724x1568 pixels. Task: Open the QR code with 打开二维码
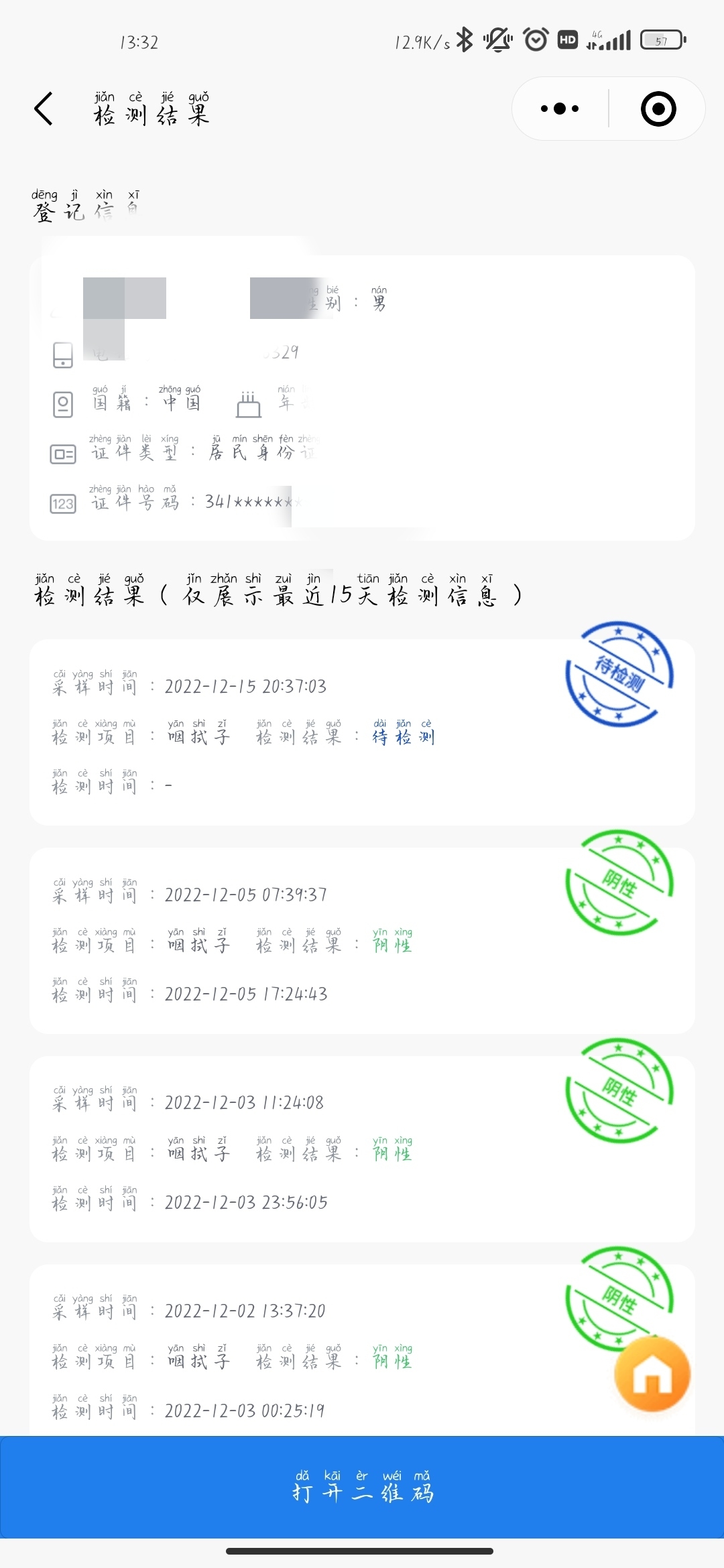[x=362, y=1488]
